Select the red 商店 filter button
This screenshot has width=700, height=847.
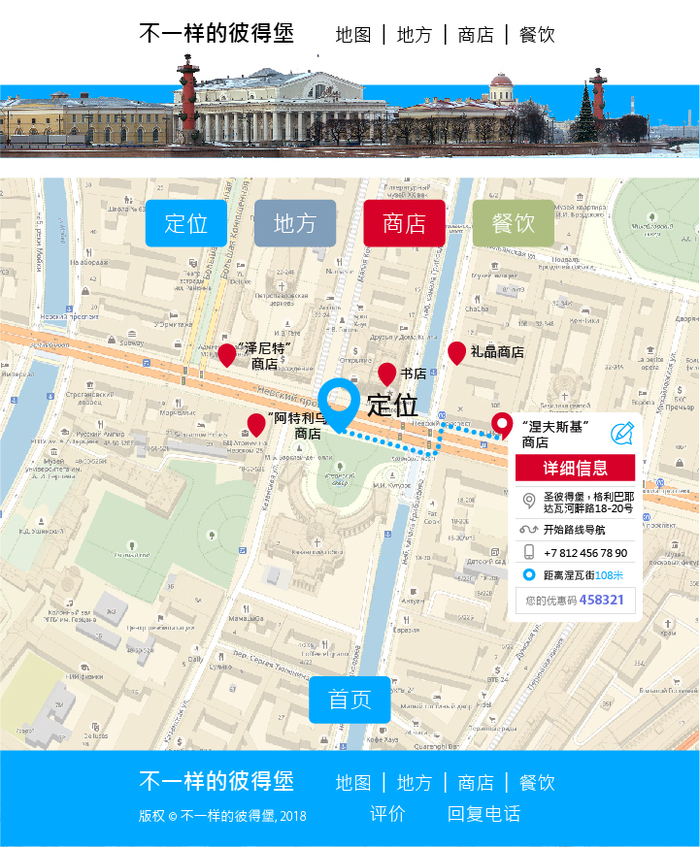point(404,223)
